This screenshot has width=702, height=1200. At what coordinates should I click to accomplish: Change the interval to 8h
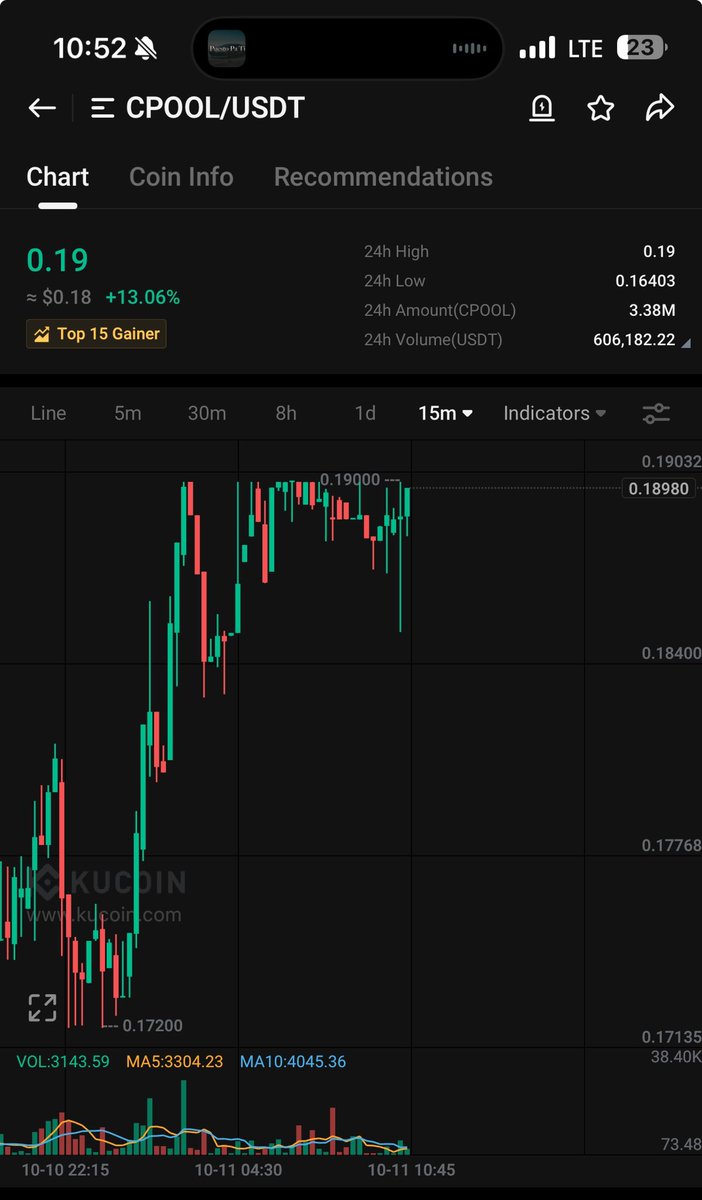tap(286, 413)
